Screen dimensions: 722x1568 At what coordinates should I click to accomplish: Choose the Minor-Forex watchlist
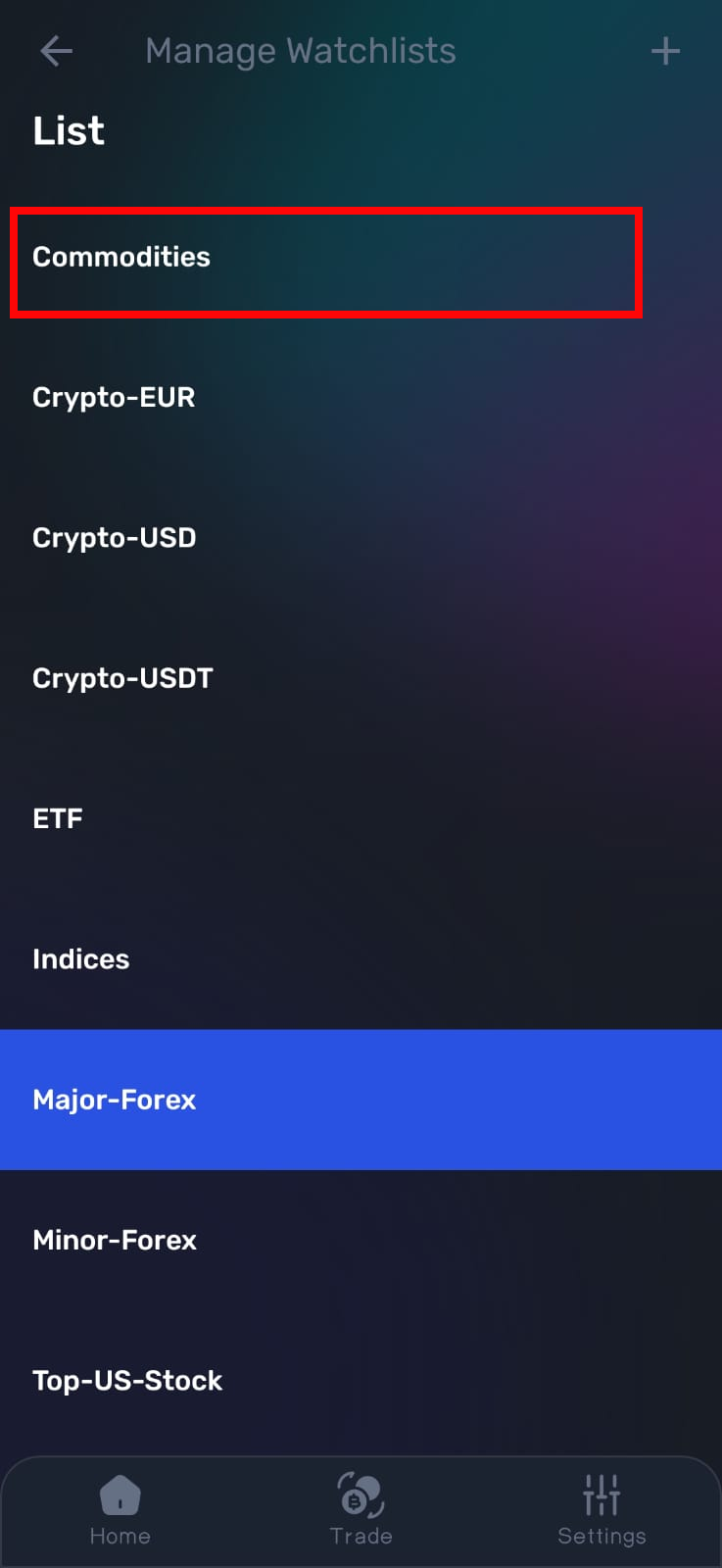[115, 1240]
